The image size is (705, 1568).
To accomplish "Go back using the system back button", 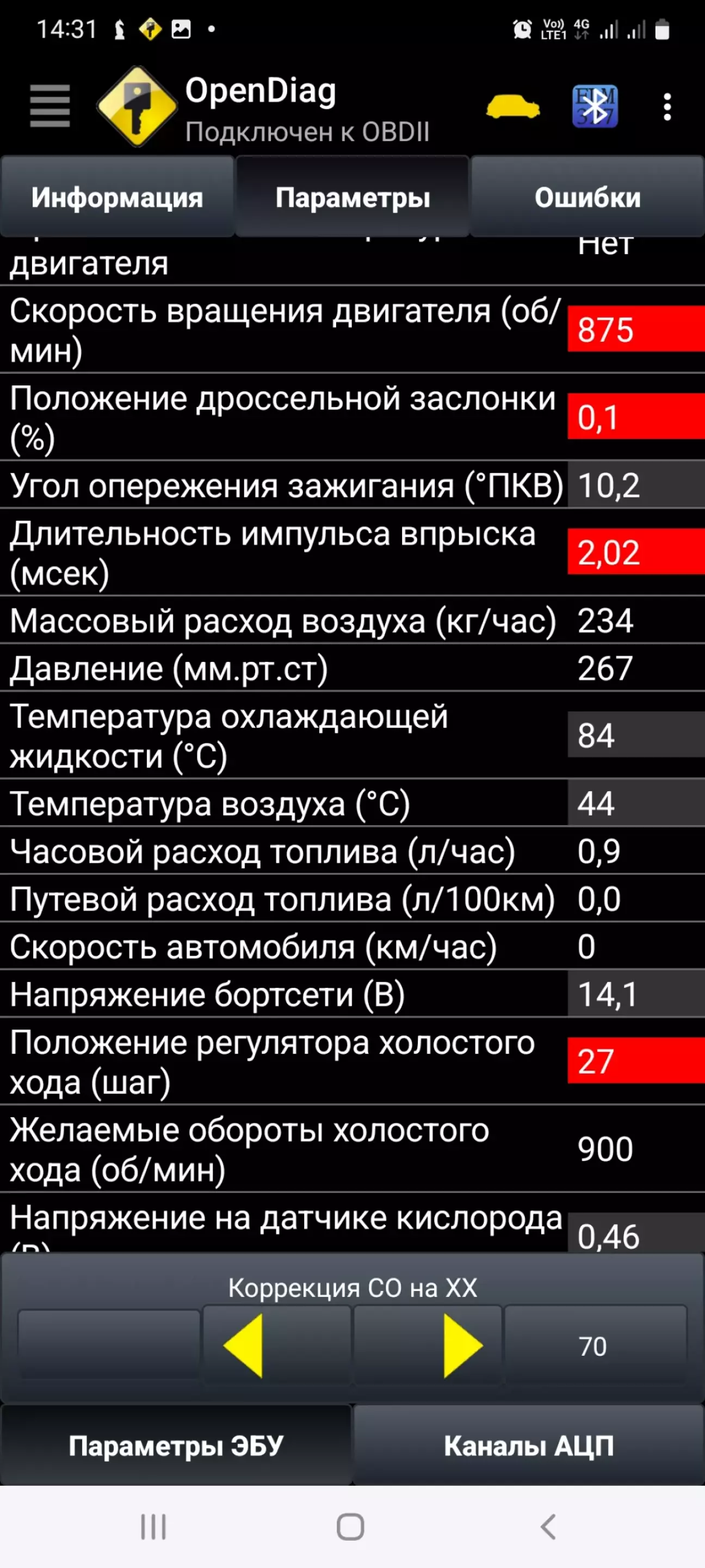I will tap(548, 1527).
